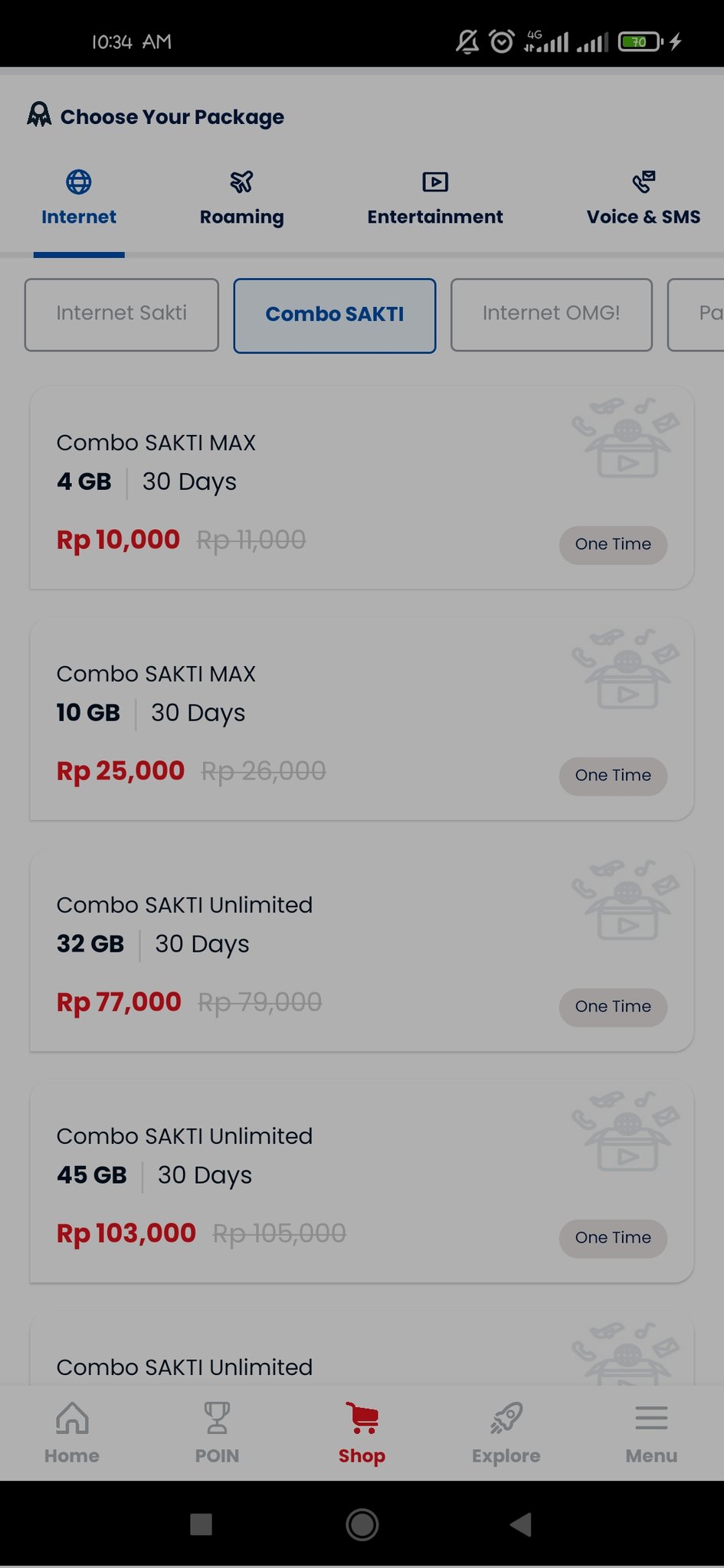Select the Combo SAKTI filter chip
724x1568 pixels.
(334, 315)
